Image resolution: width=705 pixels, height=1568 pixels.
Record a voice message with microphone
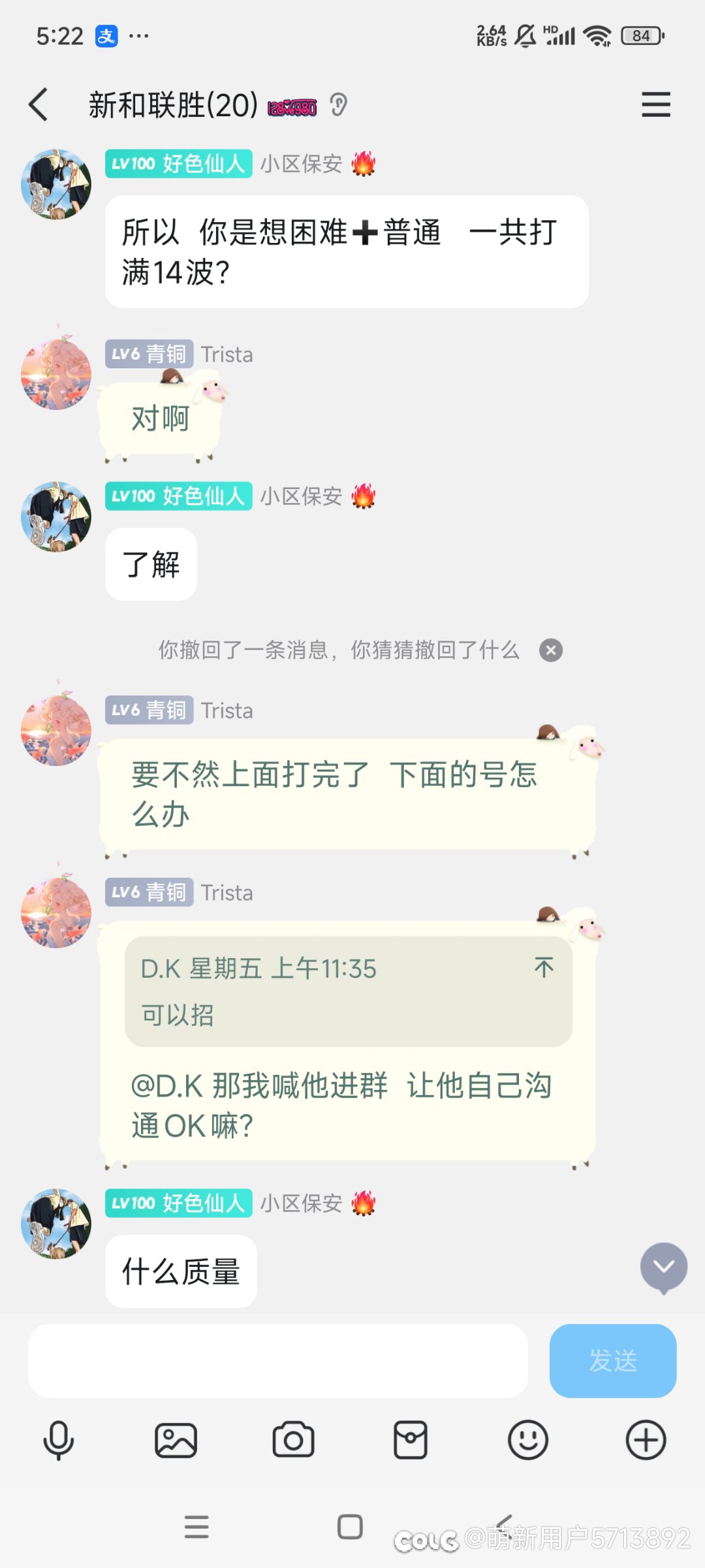tap(58, 1440)
